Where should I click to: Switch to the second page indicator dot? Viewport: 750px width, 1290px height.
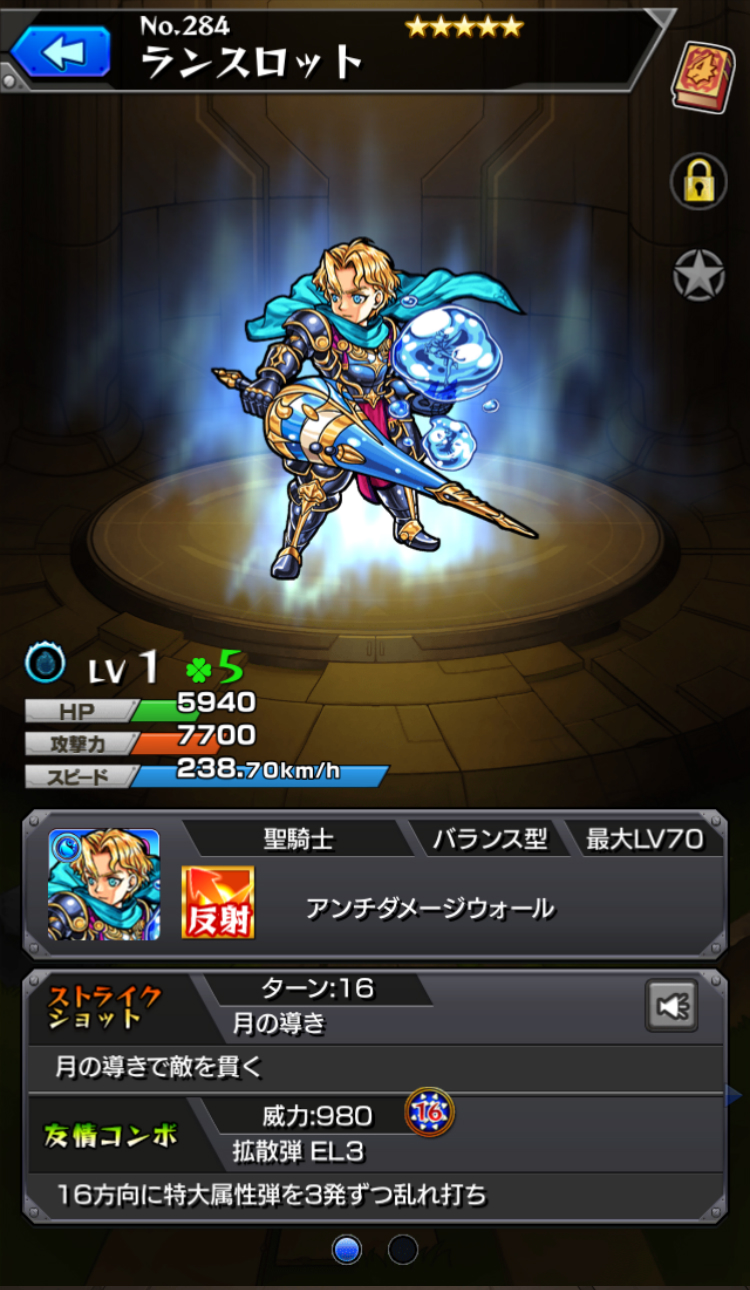[x=403, y=1249]
